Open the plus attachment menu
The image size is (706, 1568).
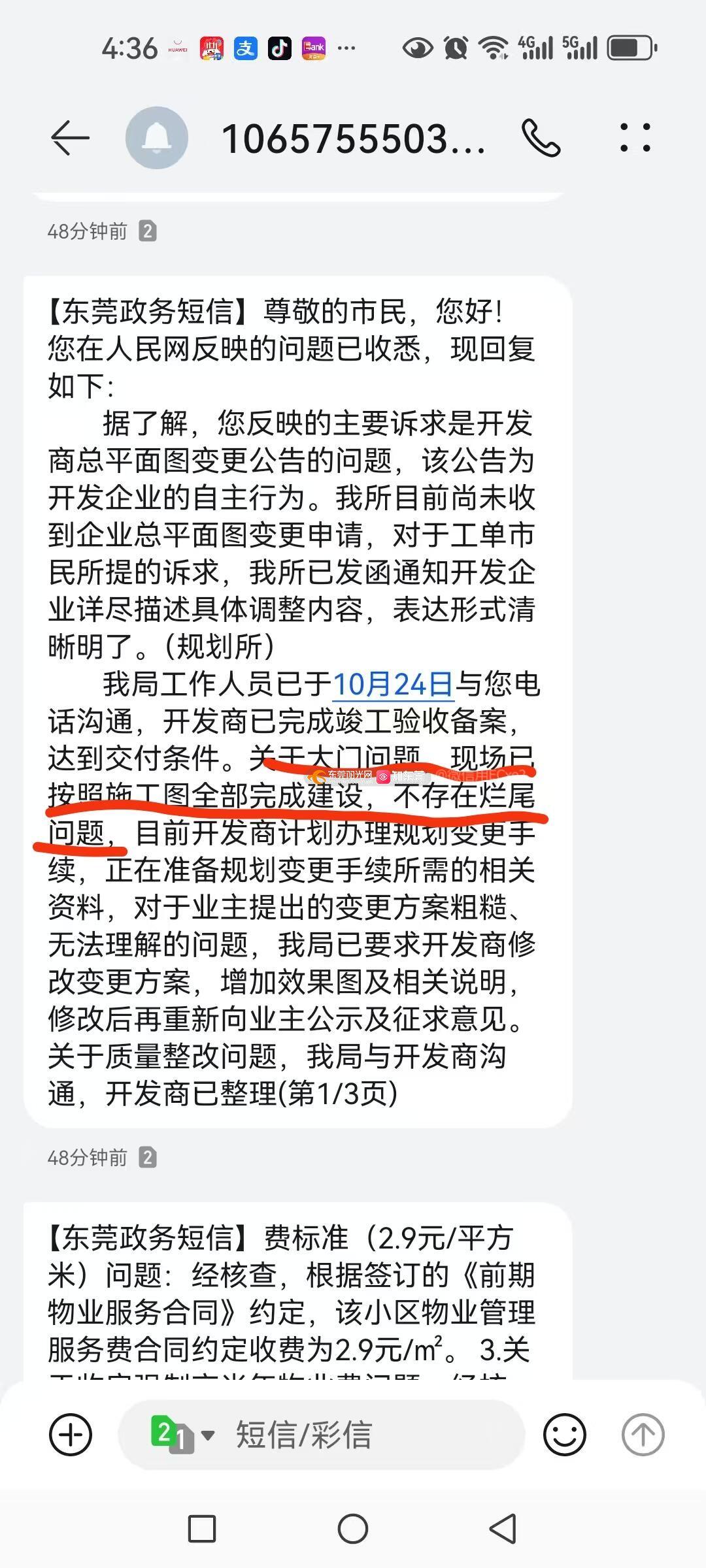click(71, 1435)
